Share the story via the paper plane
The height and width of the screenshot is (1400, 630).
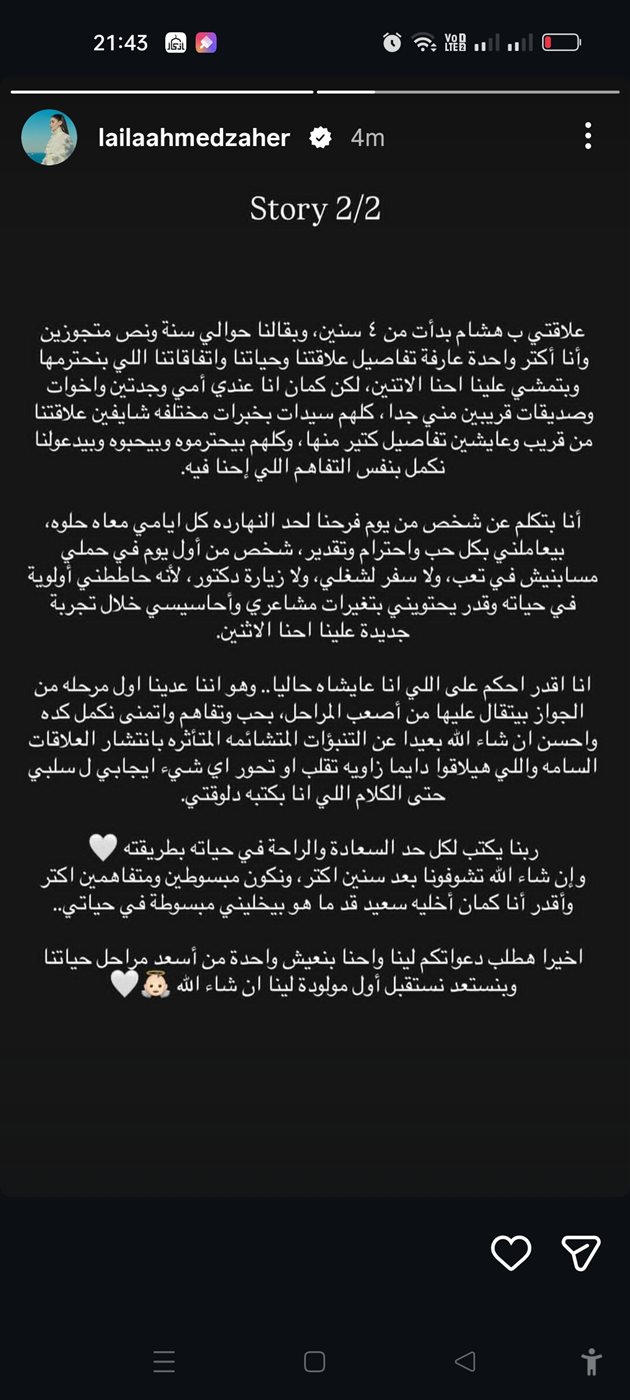(581, 1252)
